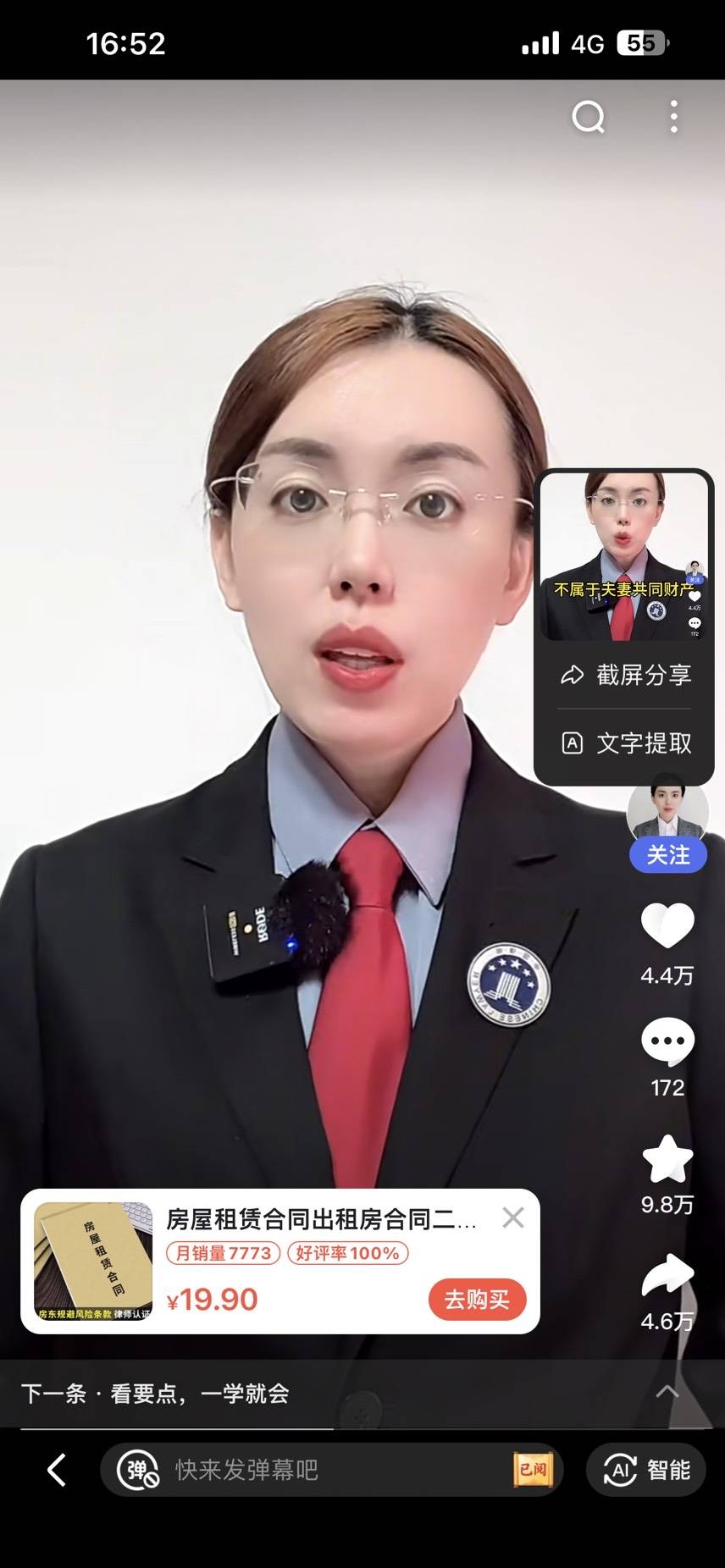Image resolution: width=725 pixels, height=1568 pixels.
Task: Open the search icon at top
Action: pyautogui.click(x=588, y=118)
